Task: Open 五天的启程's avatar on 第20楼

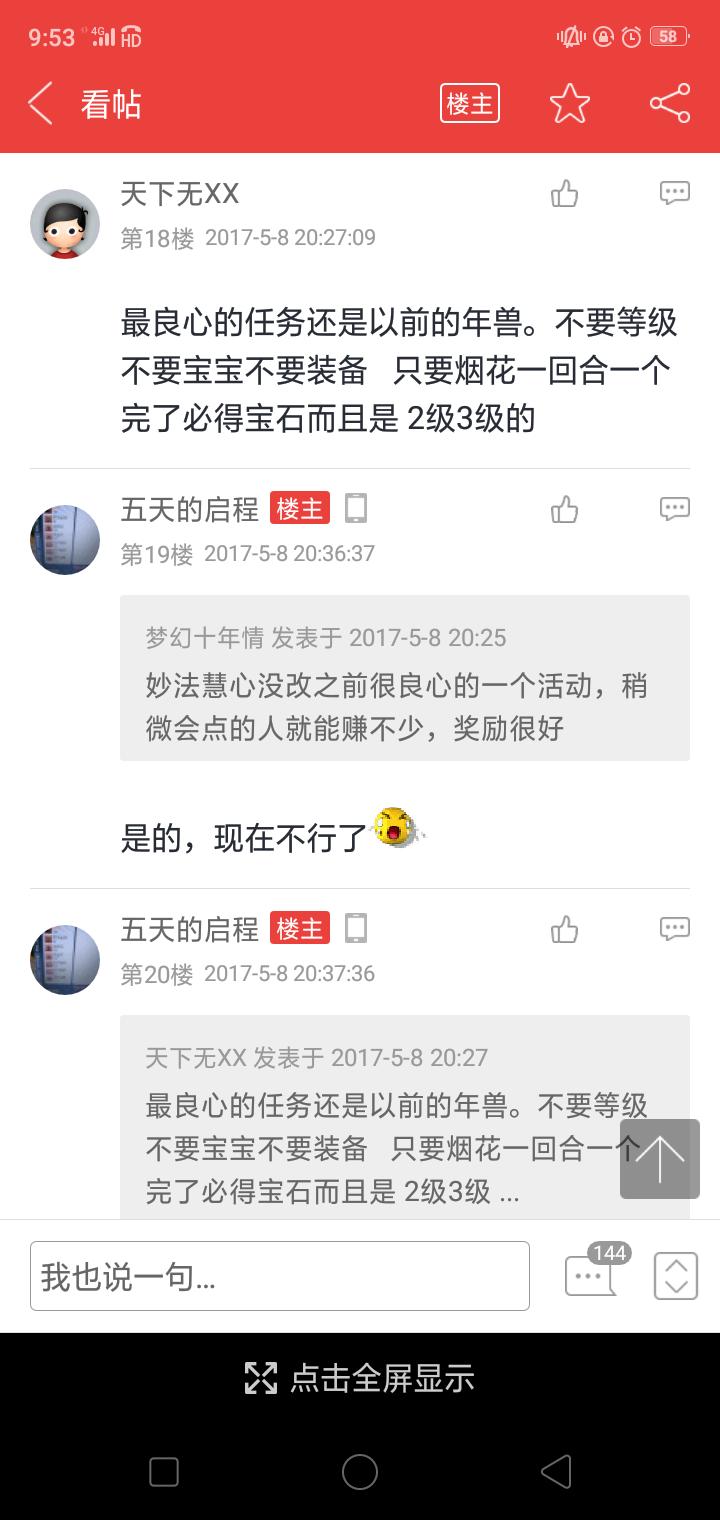Action: click(x=65, y=960)
